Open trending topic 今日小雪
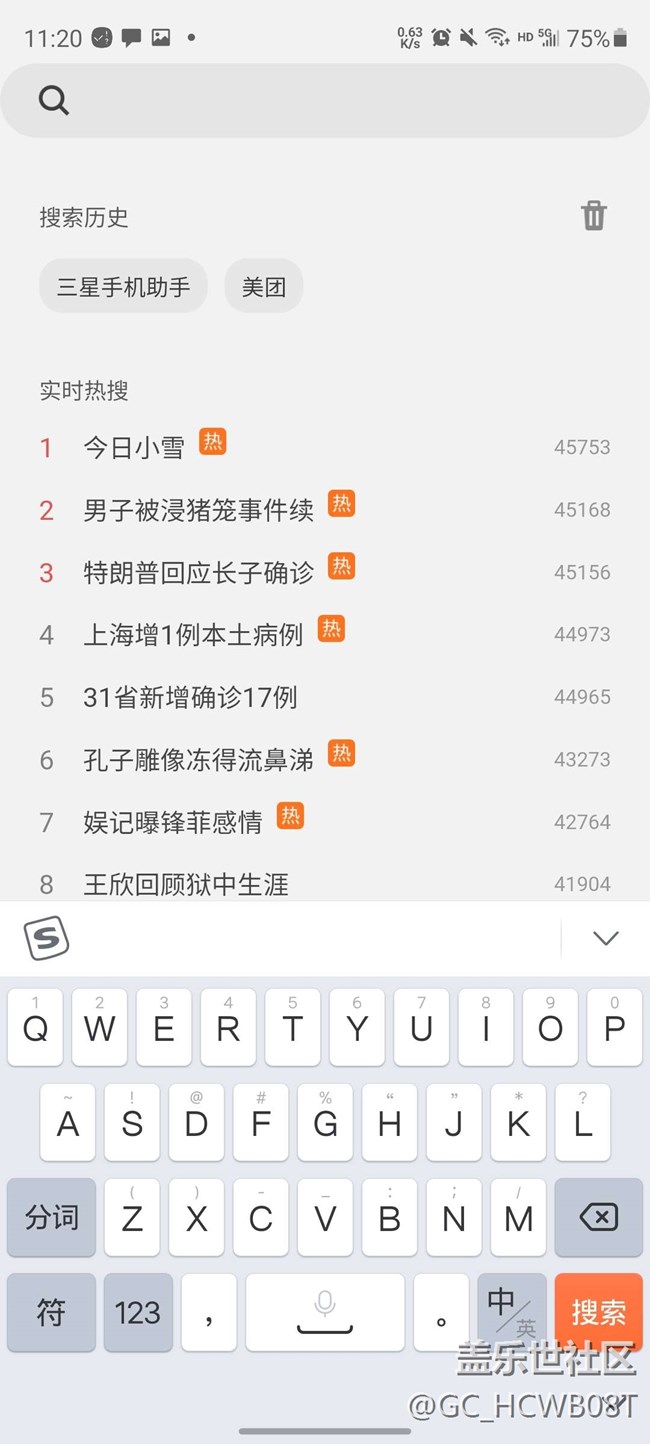 point(134,447)
